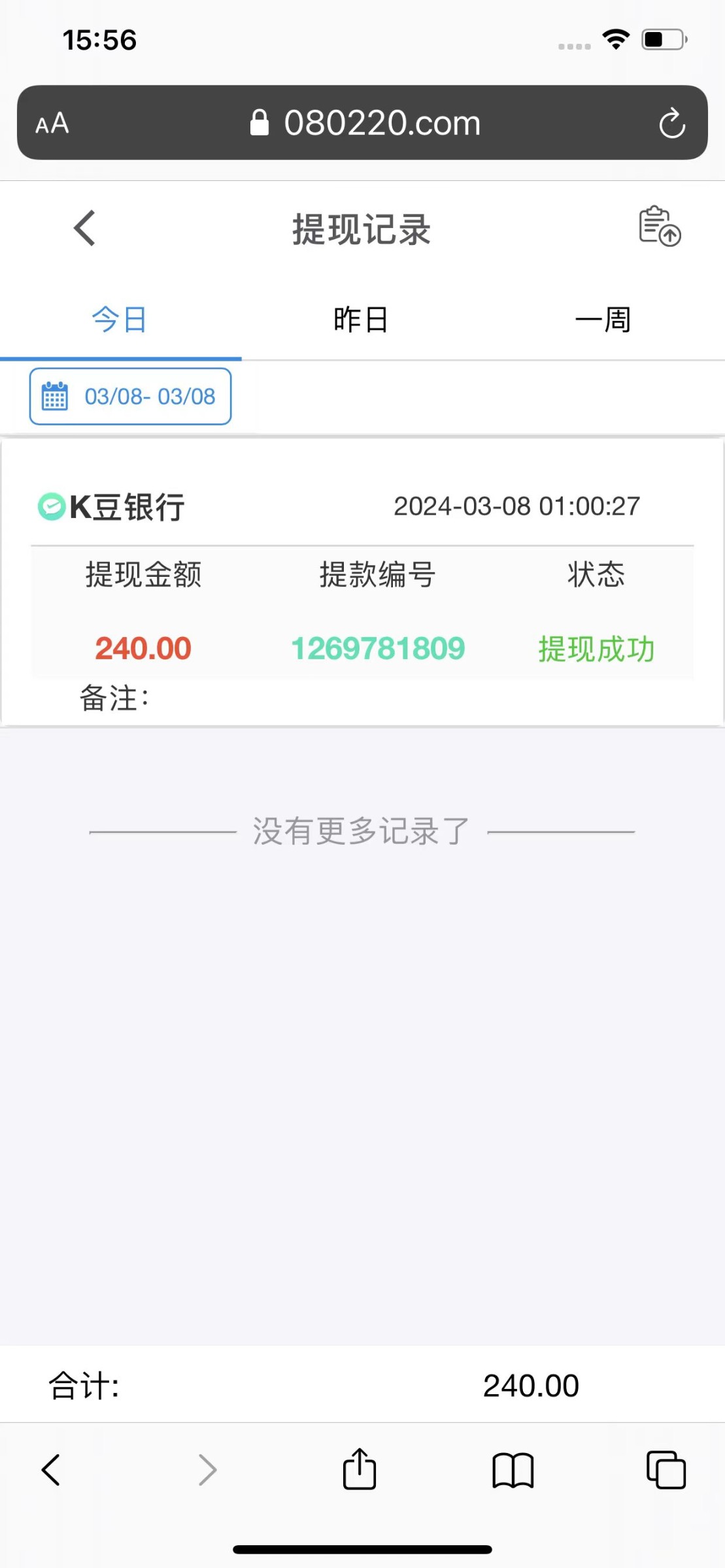
Task: Tap the Wi-Fi indicator in status bar
Action: (615, 39)
